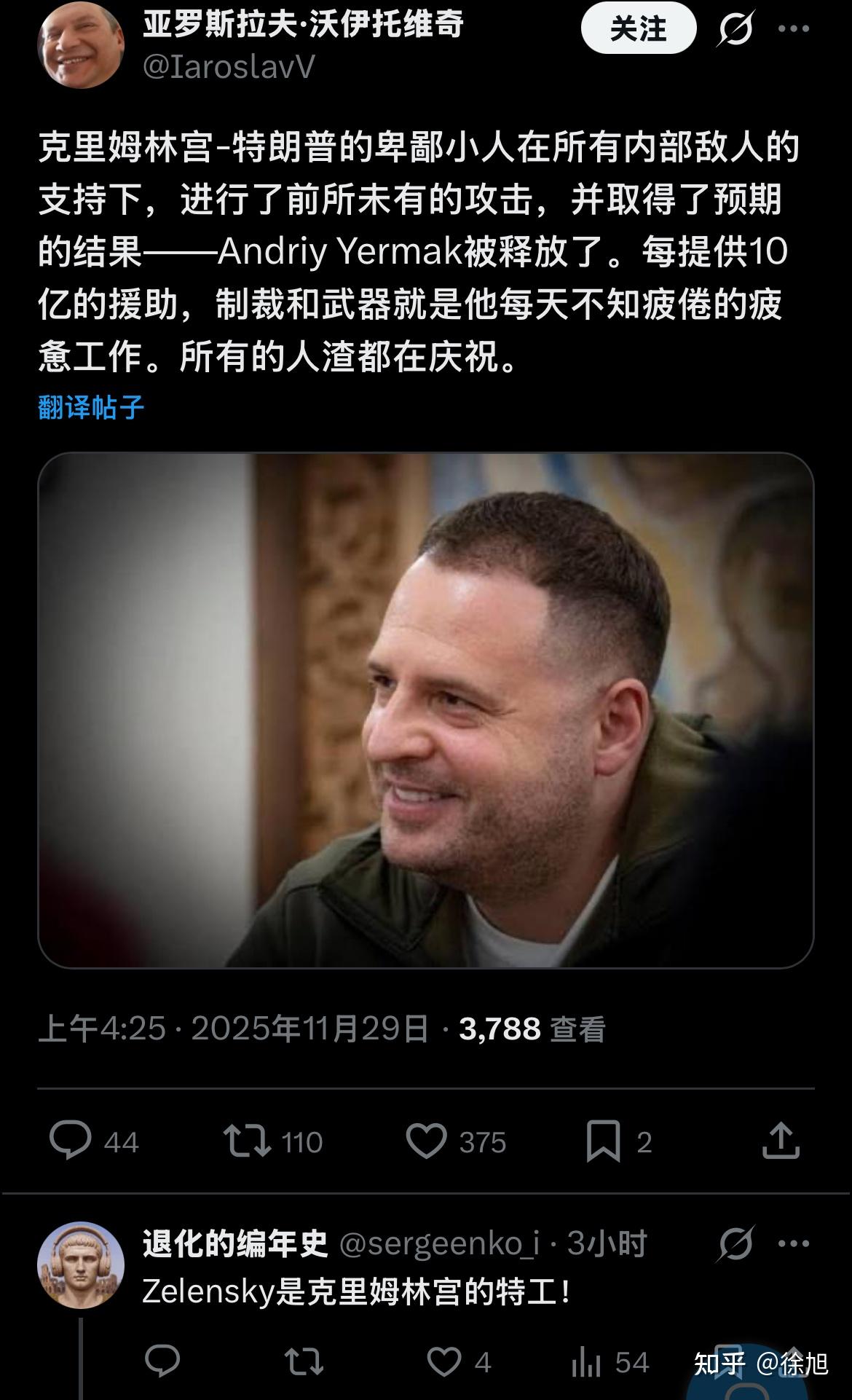Screen dimensions: 852x1400
Task: Open overflow menu on main post
Action: point(794,29)
